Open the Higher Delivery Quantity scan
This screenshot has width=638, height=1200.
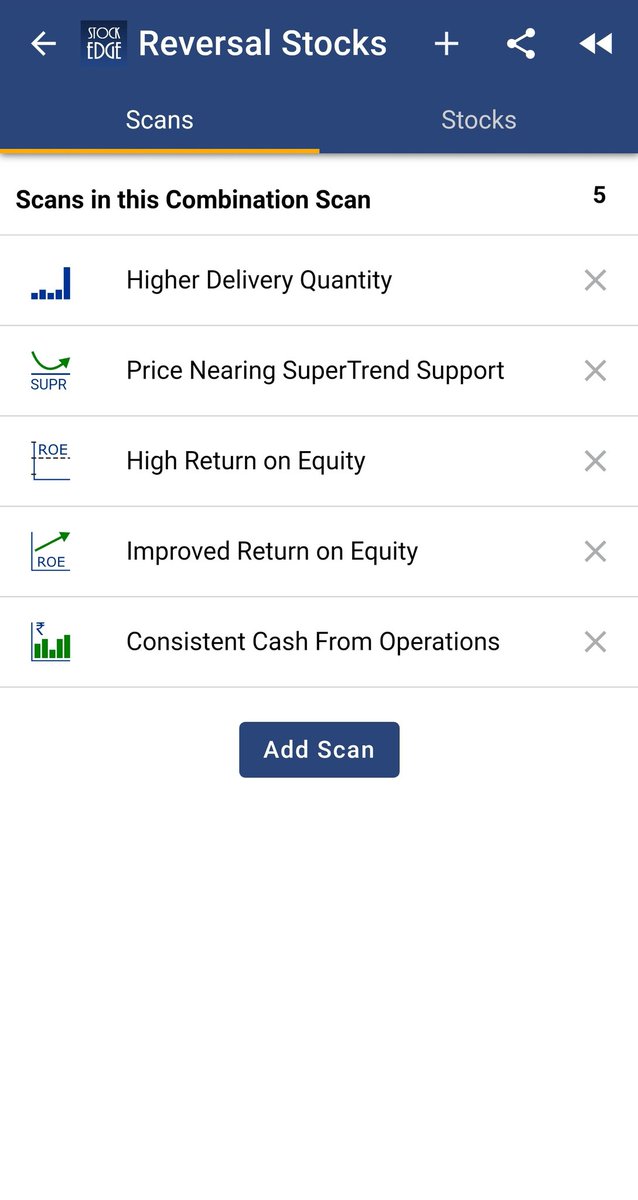click(319, 280)
